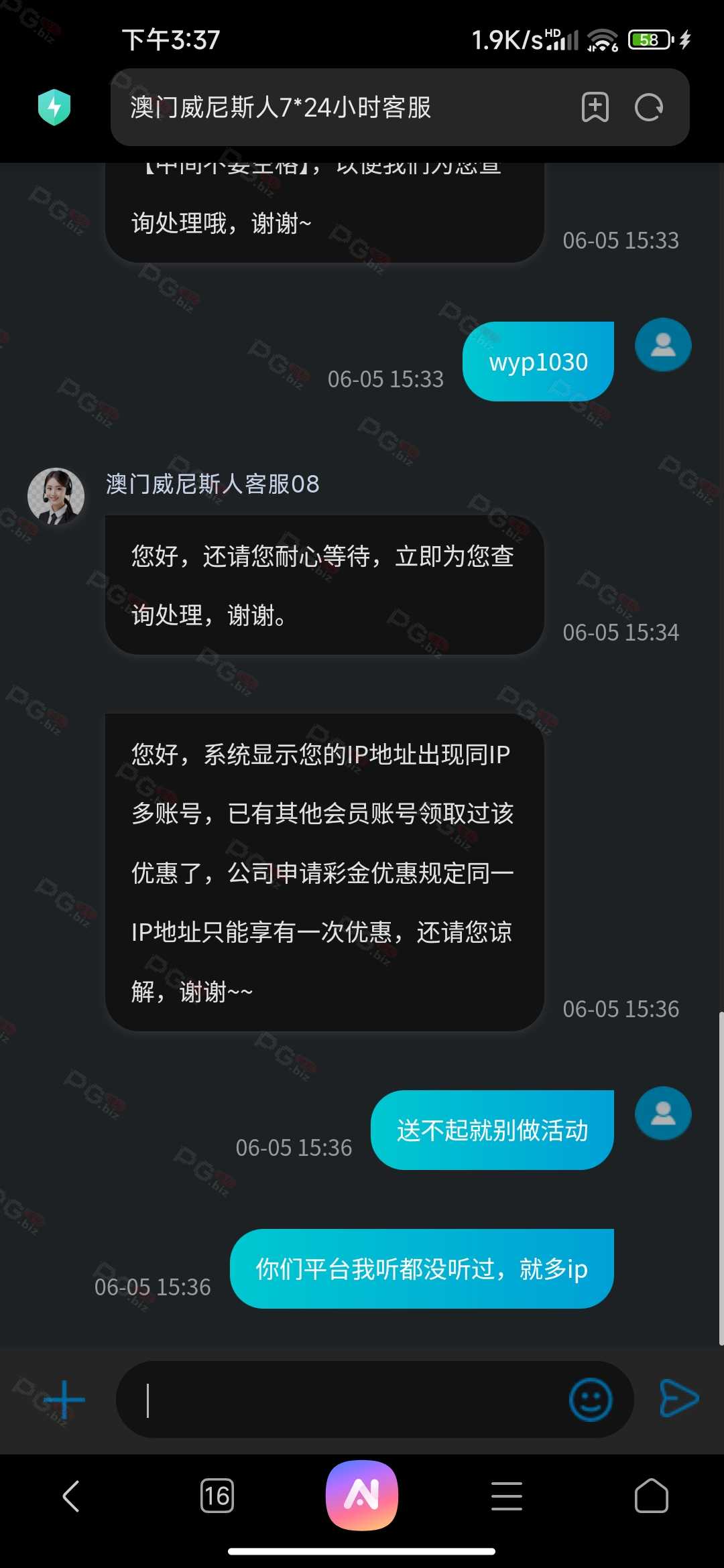The width and height of the screenshot is (724, 1568).
Task: Reload the current page
Action: tap(648, 107)
